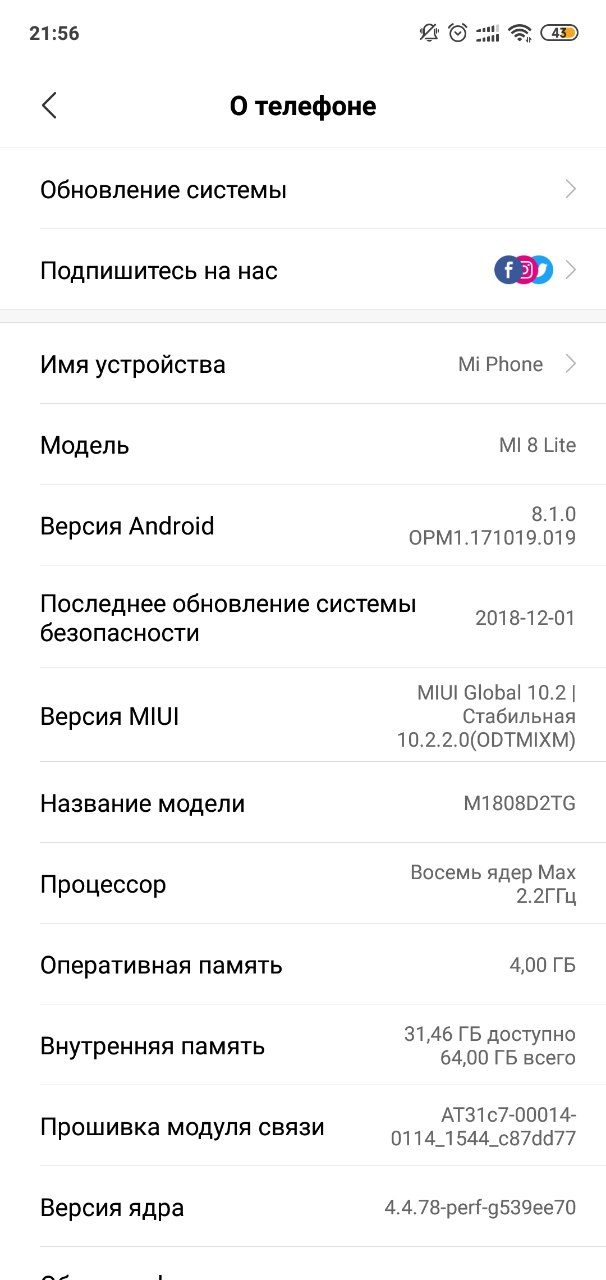This screenshot has height=1280, width=606.
Task: Tap the Версия Android row
Action: pyautogui.click(x=303, y=526)
